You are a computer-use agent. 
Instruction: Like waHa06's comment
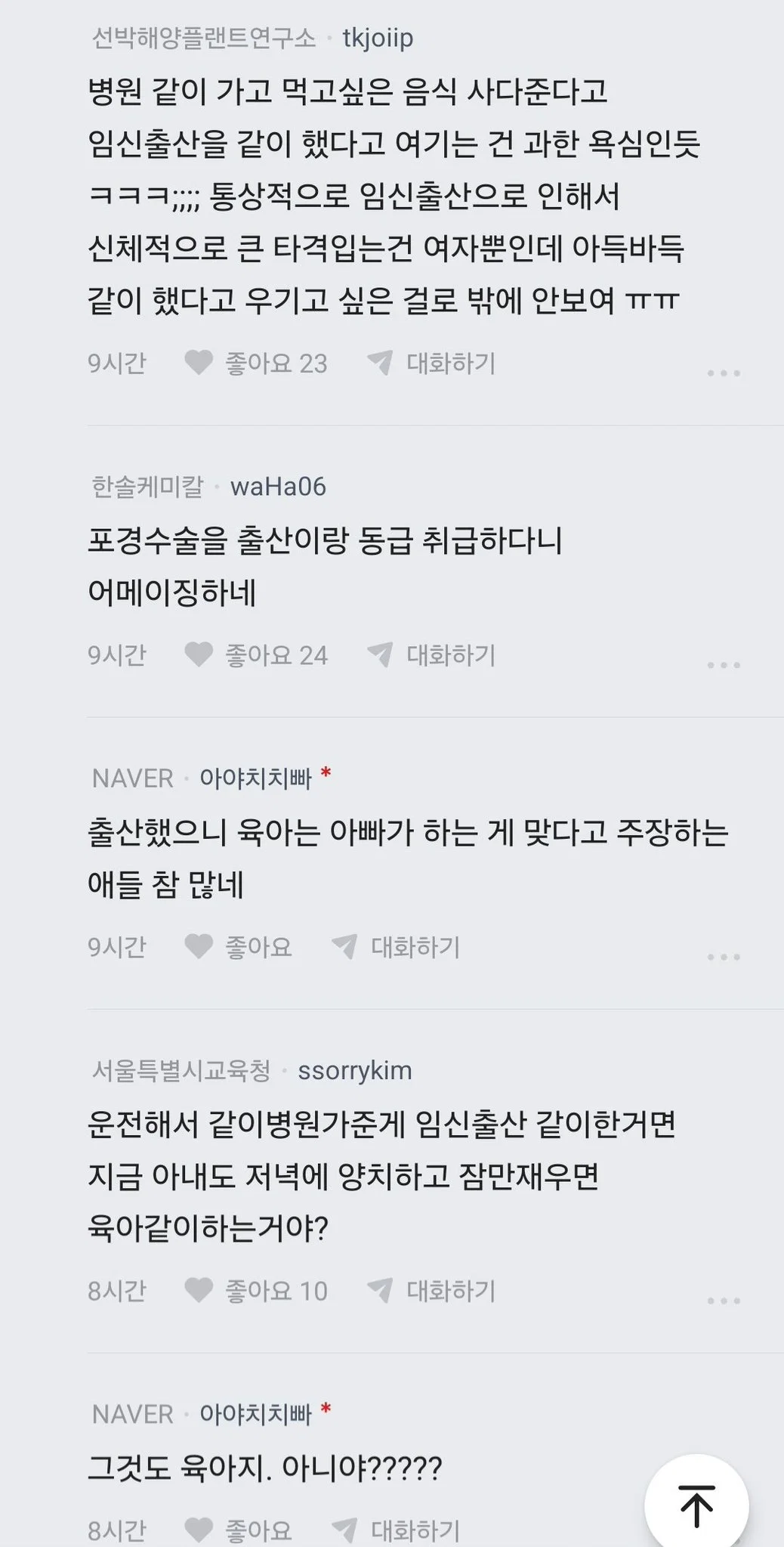point(256,655)
